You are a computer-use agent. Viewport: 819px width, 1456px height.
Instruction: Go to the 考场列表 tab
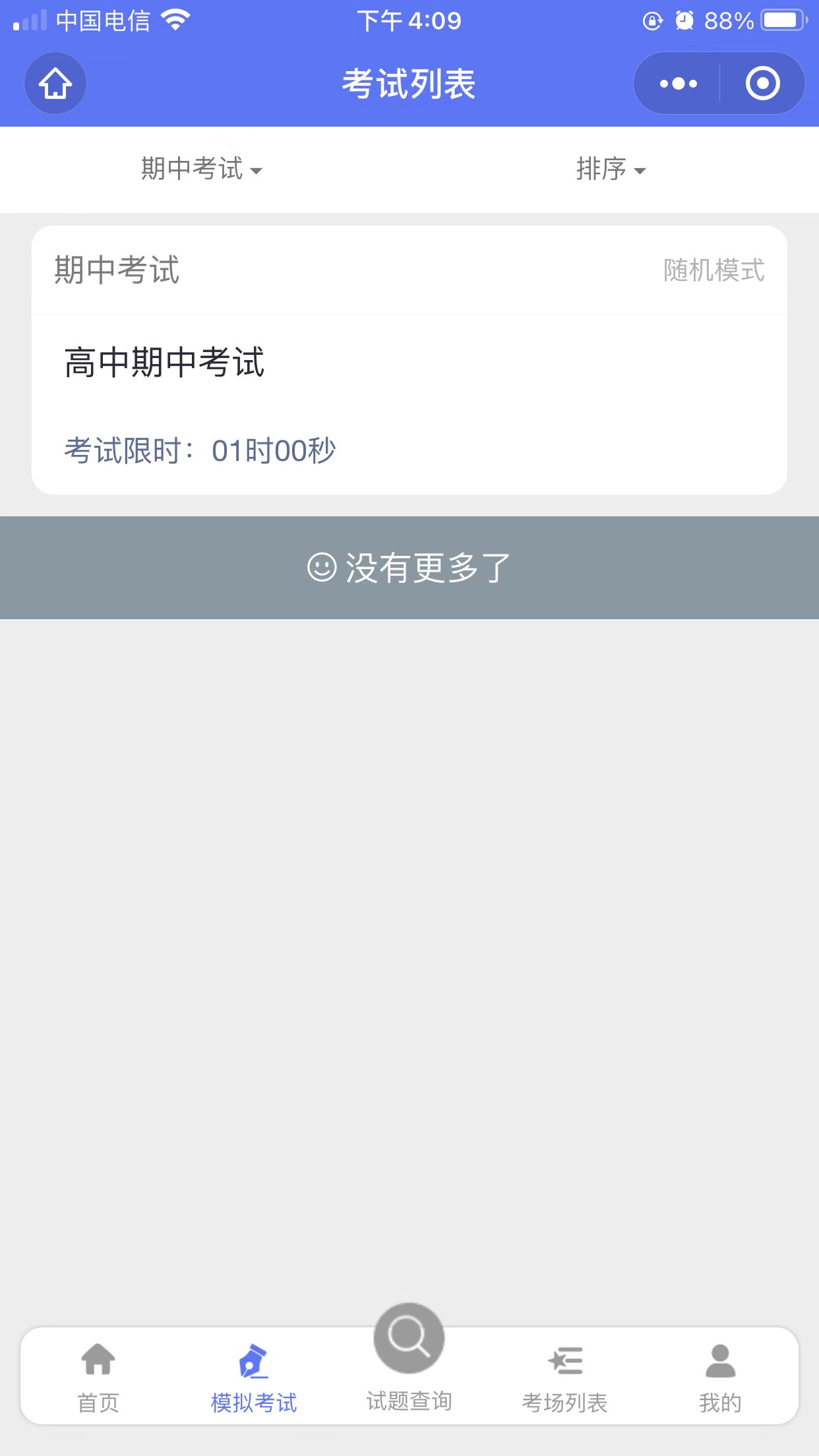pos(564,1377)
